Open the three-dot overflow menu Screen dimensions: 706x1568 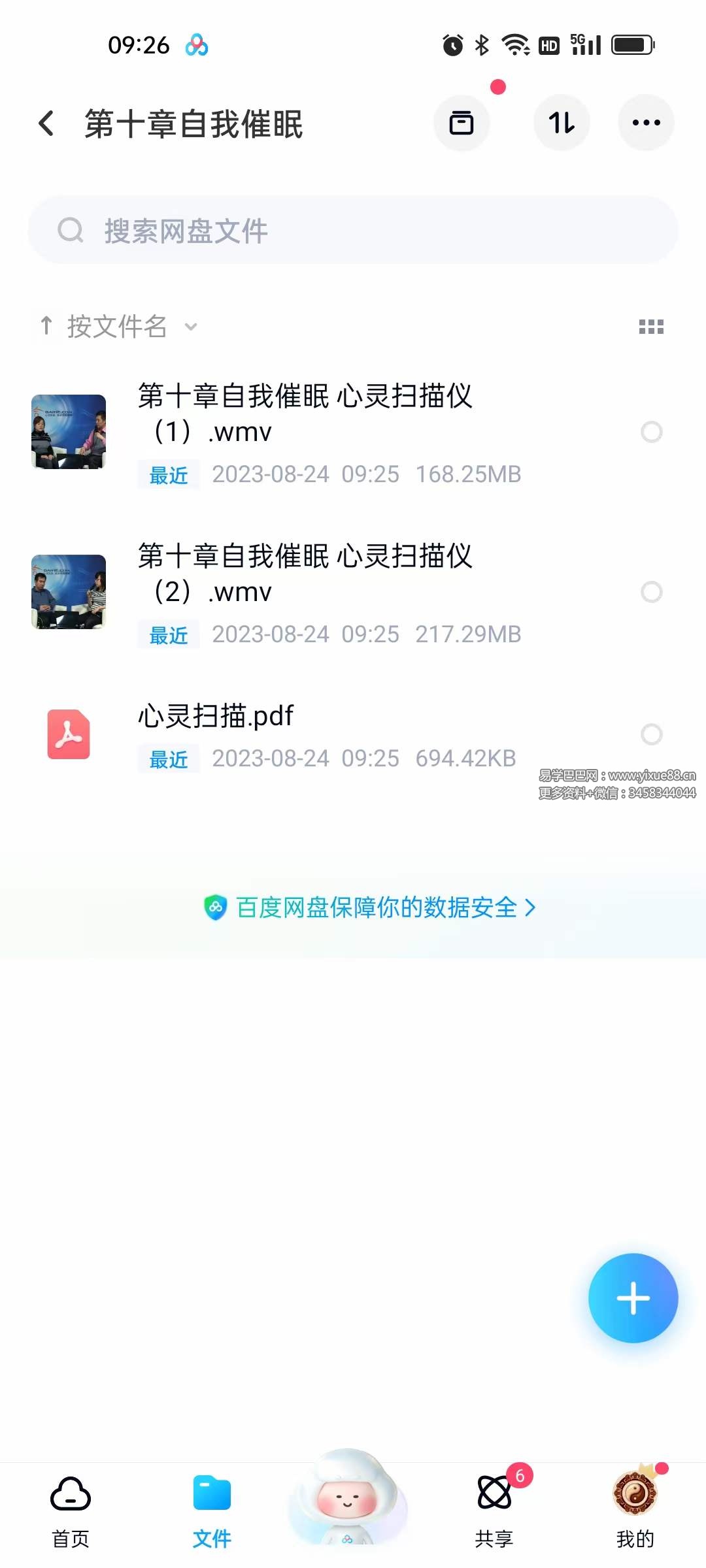click(x=646, y=123)
